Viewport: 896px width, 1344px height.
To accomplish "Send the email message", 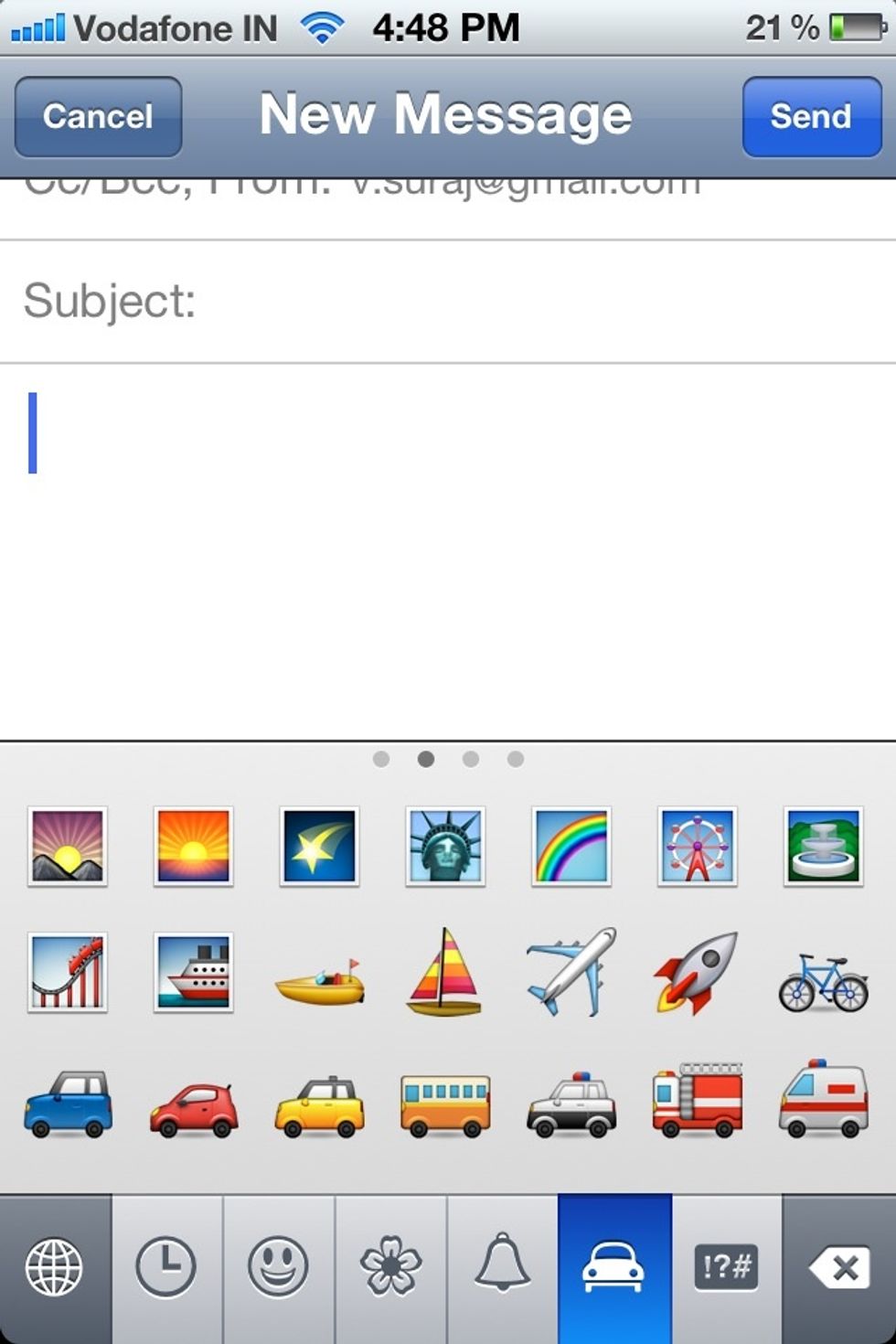I will point(811,117).
